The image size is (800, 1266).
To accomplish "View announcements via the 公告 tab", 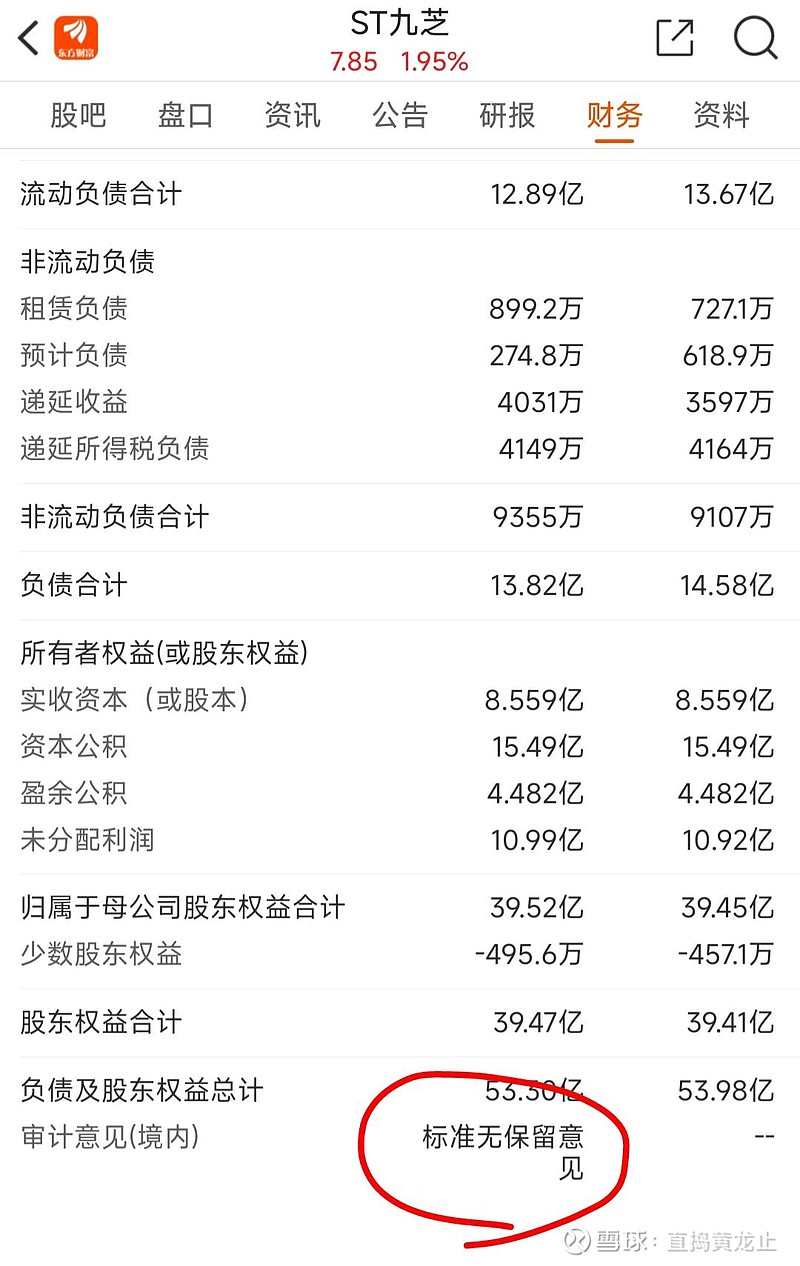I will coord(399,116).
